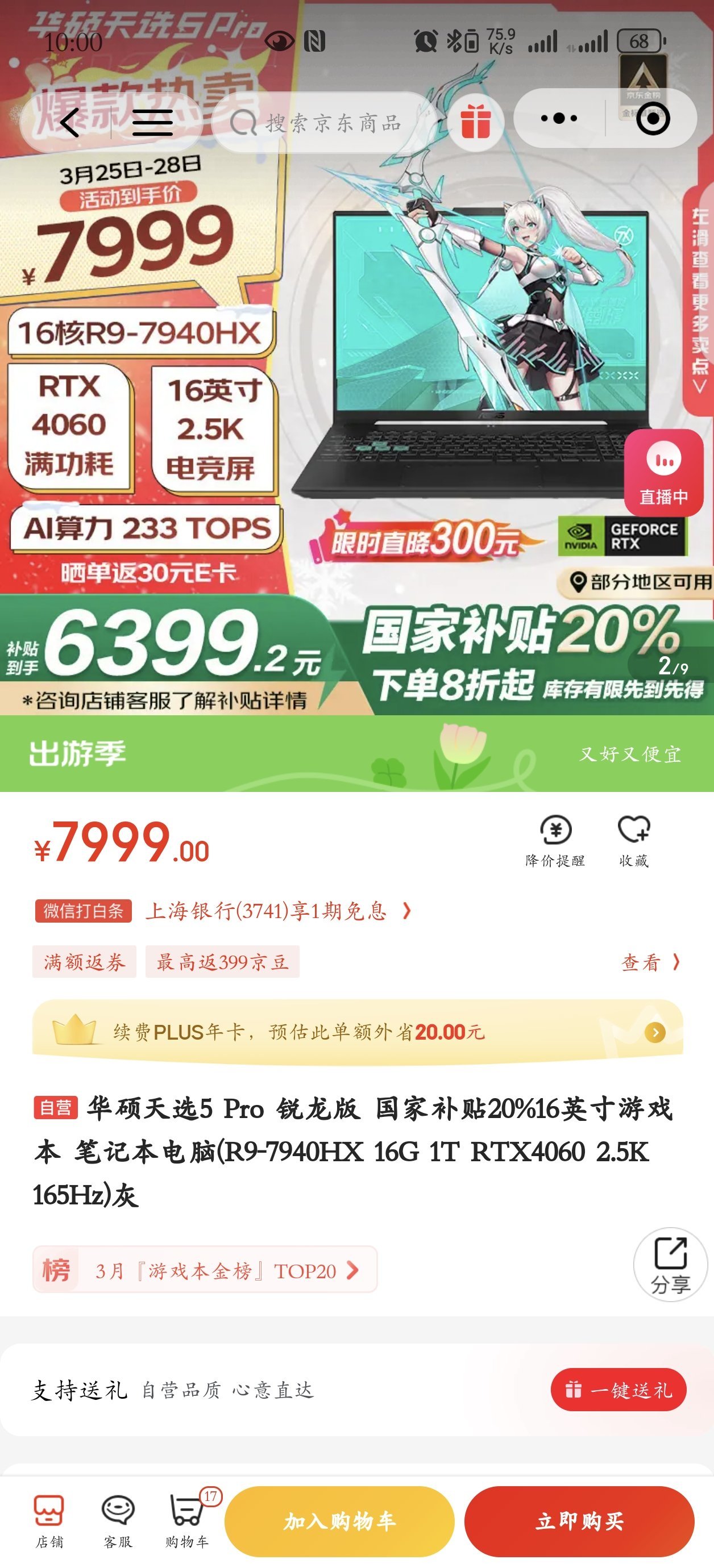Open the 直播中 live stream button
This screenshot has width=714, height=1568.
tap(663, 472)
